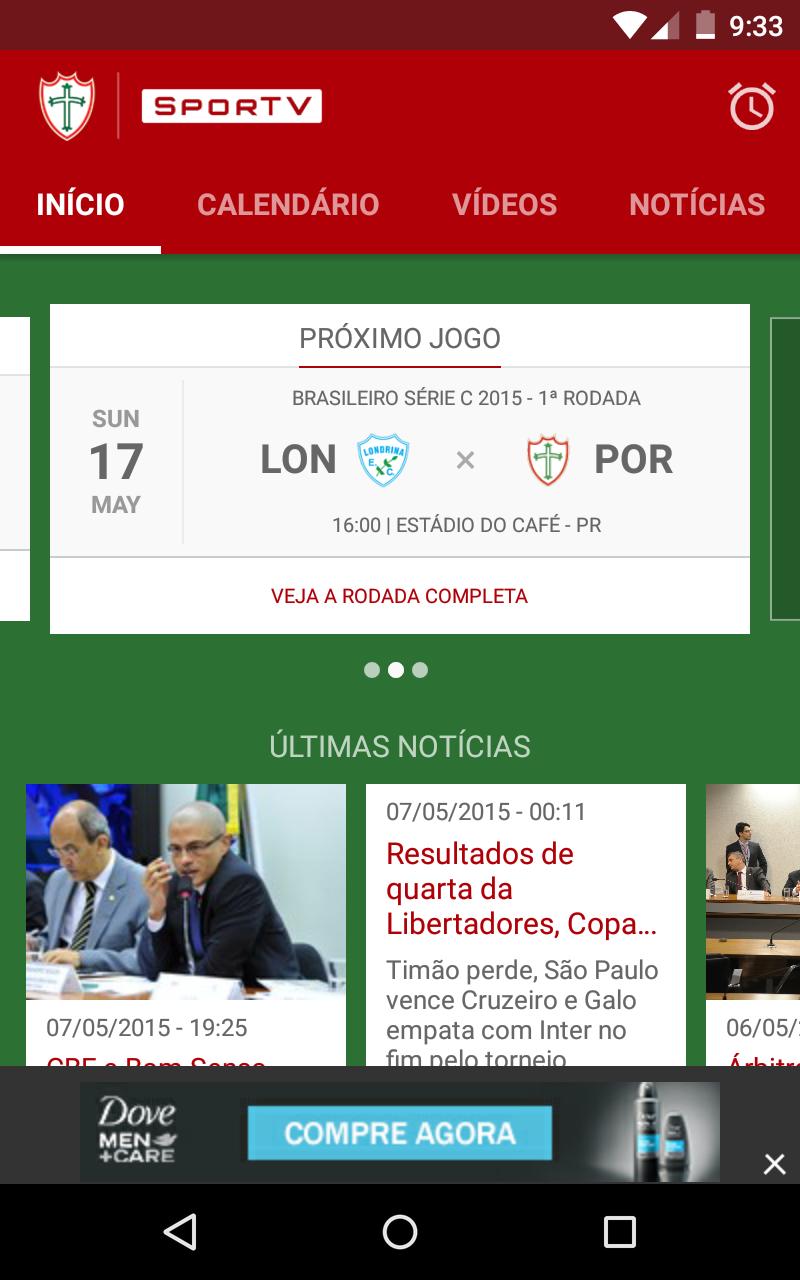Dismiss the advertisement with the X
The width and height of the screenshot is (800, 1280).
pos(775,1163)
